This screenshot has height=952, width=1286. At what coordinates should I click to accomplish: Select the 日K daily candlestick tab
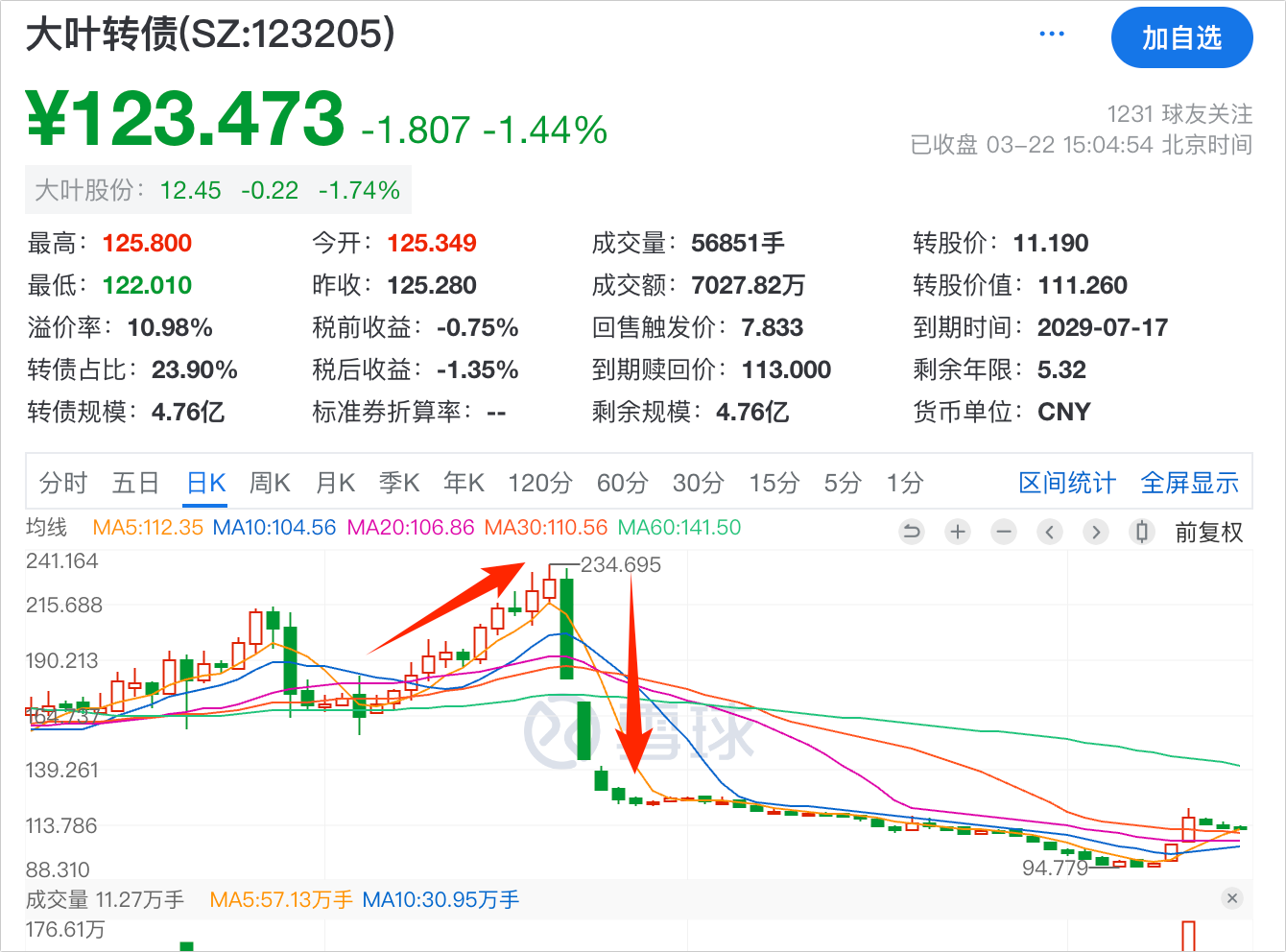[x=205, y=483]
